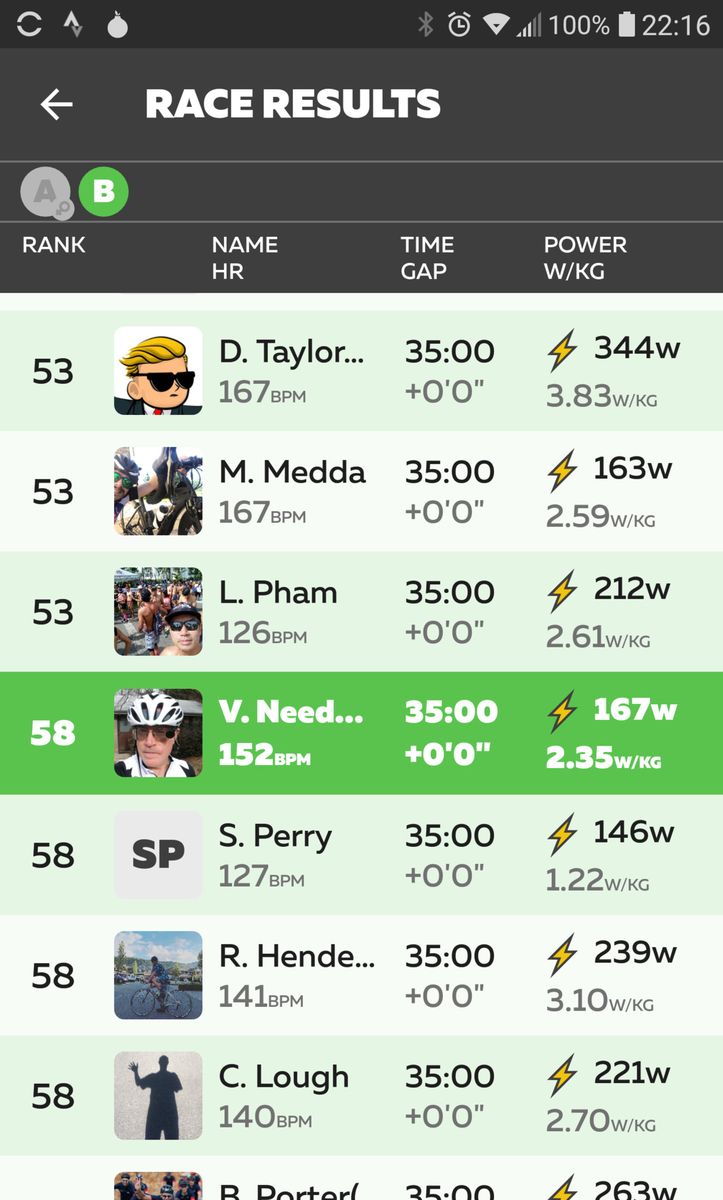View R. Hende... rider result
Viewport: 723px width, 1200px height.
[x=361, y=975]
